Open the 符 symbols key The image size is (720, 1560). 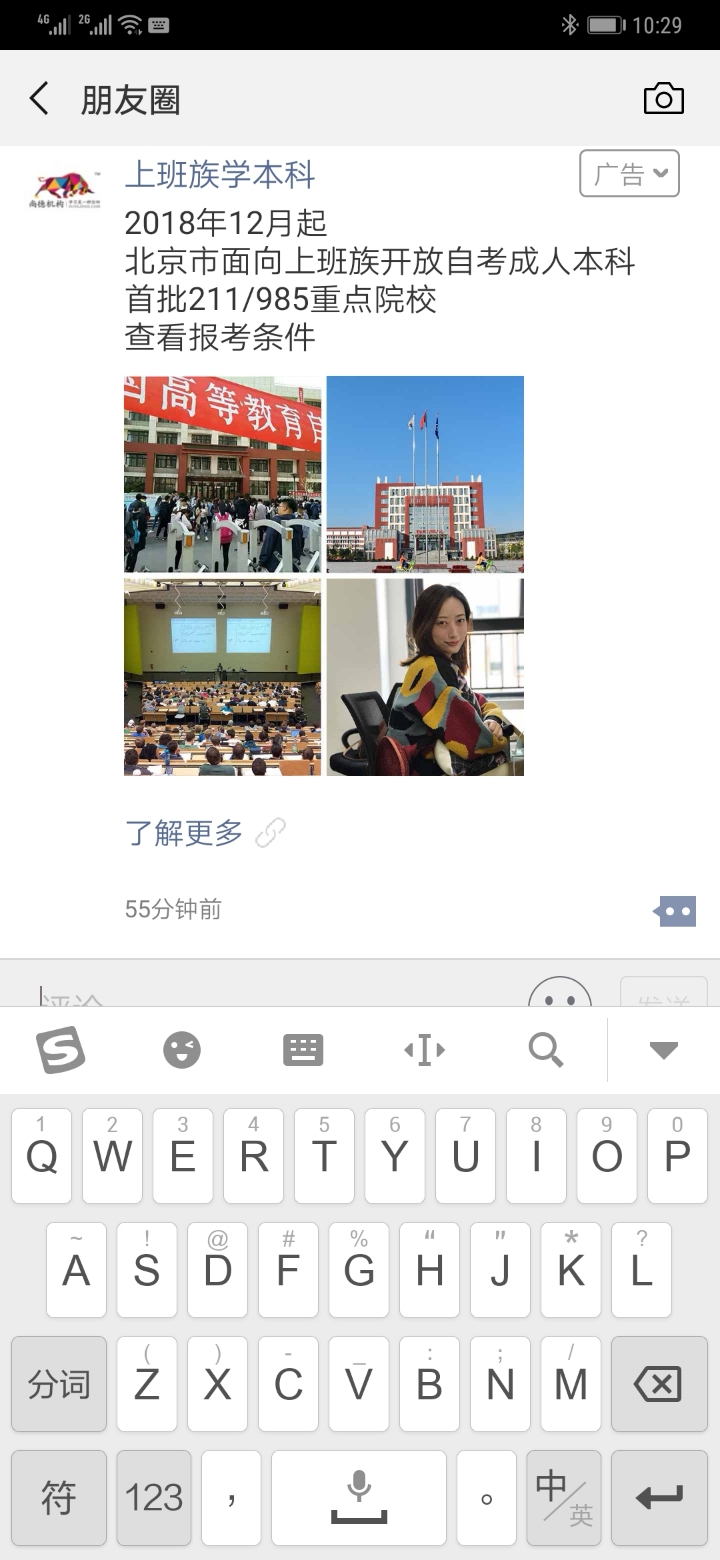[x=59, y=1498]
